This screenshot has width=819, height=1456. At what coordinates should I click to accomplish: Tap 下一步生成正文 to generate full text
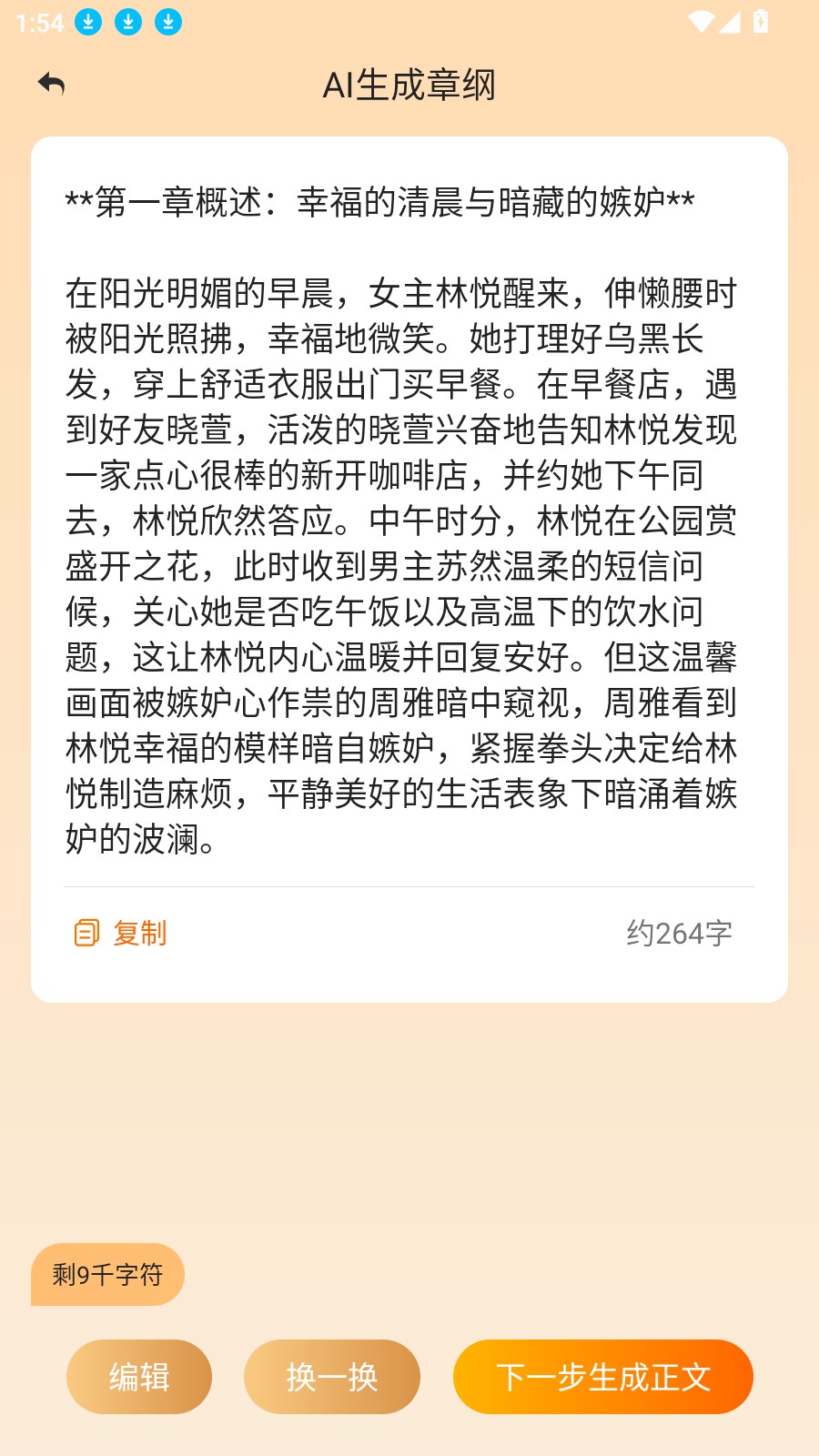point(603,1377)
